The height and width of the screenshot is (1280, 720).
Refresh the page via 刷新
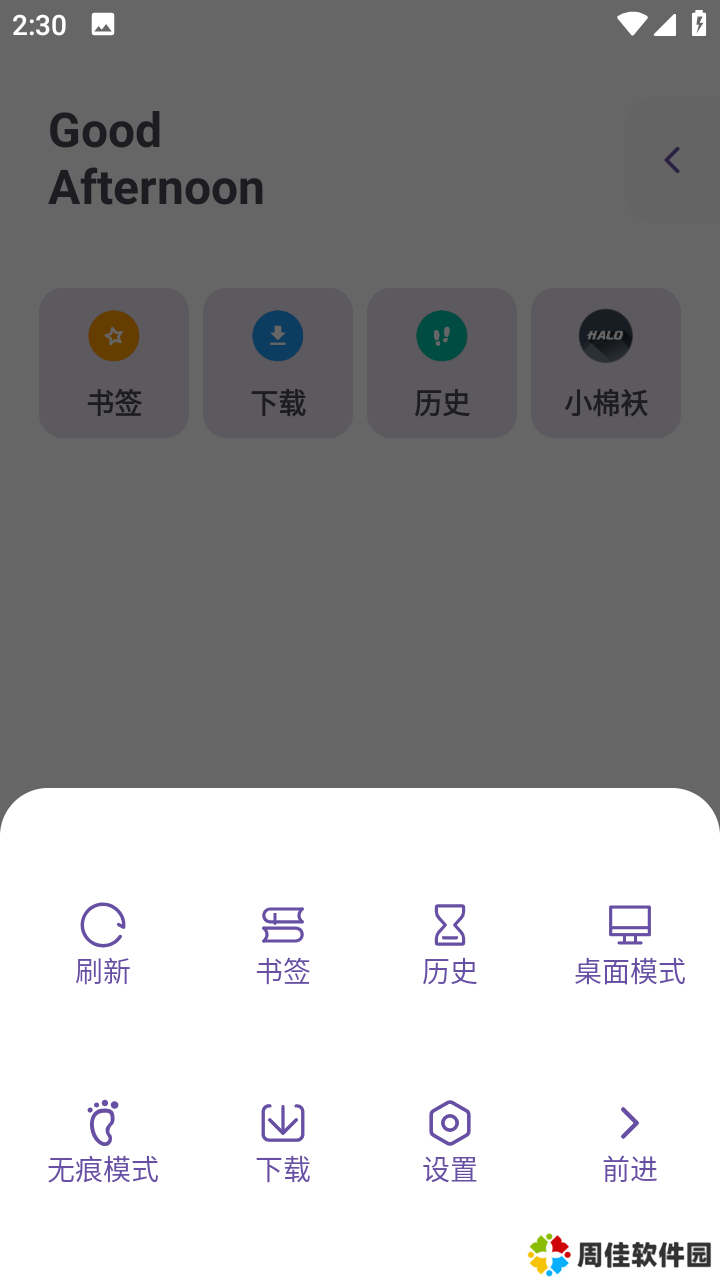[103, 943]
